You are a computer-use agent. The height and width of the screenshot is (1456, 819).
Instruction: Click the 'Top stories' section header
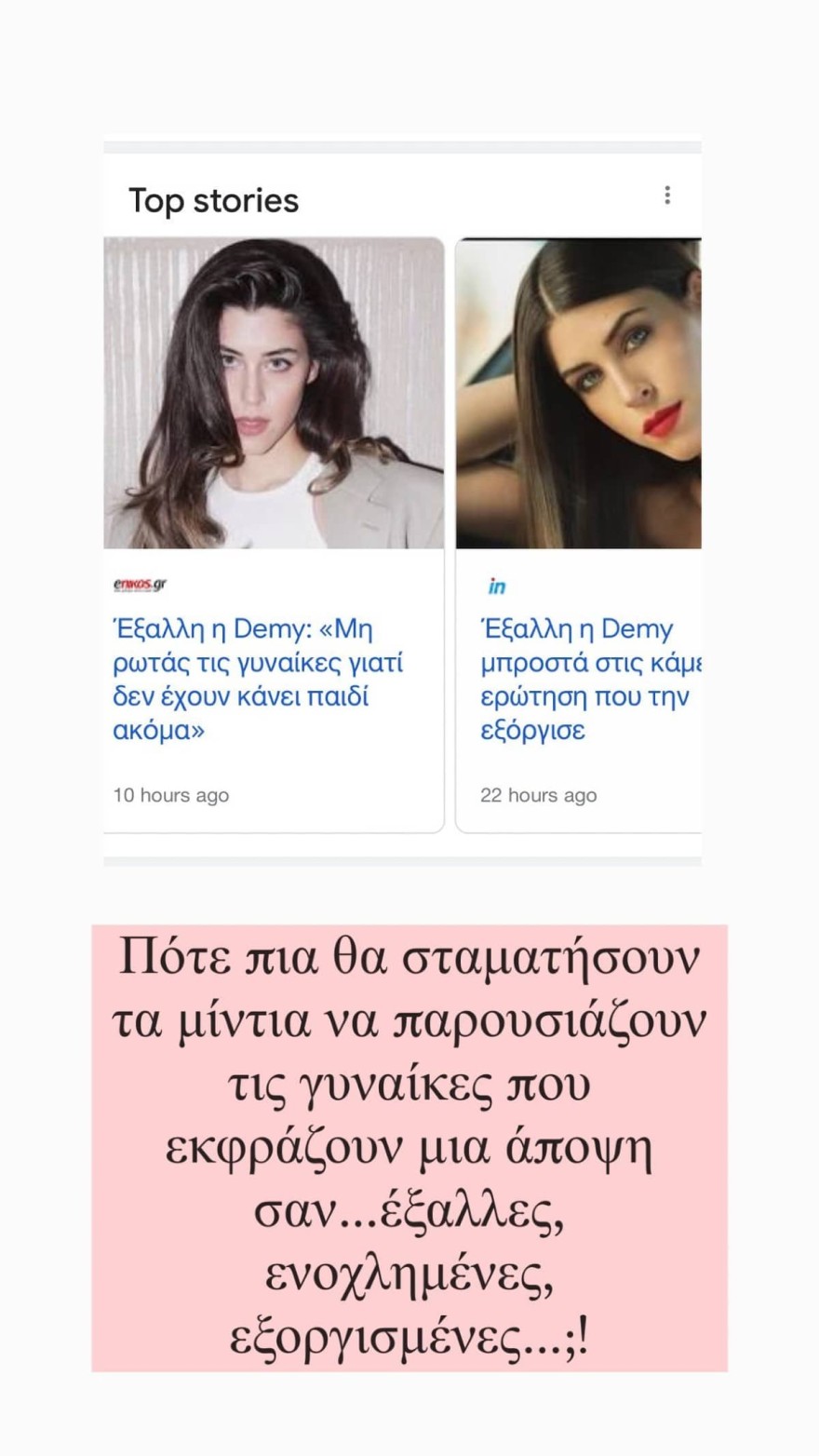point(216,198)
